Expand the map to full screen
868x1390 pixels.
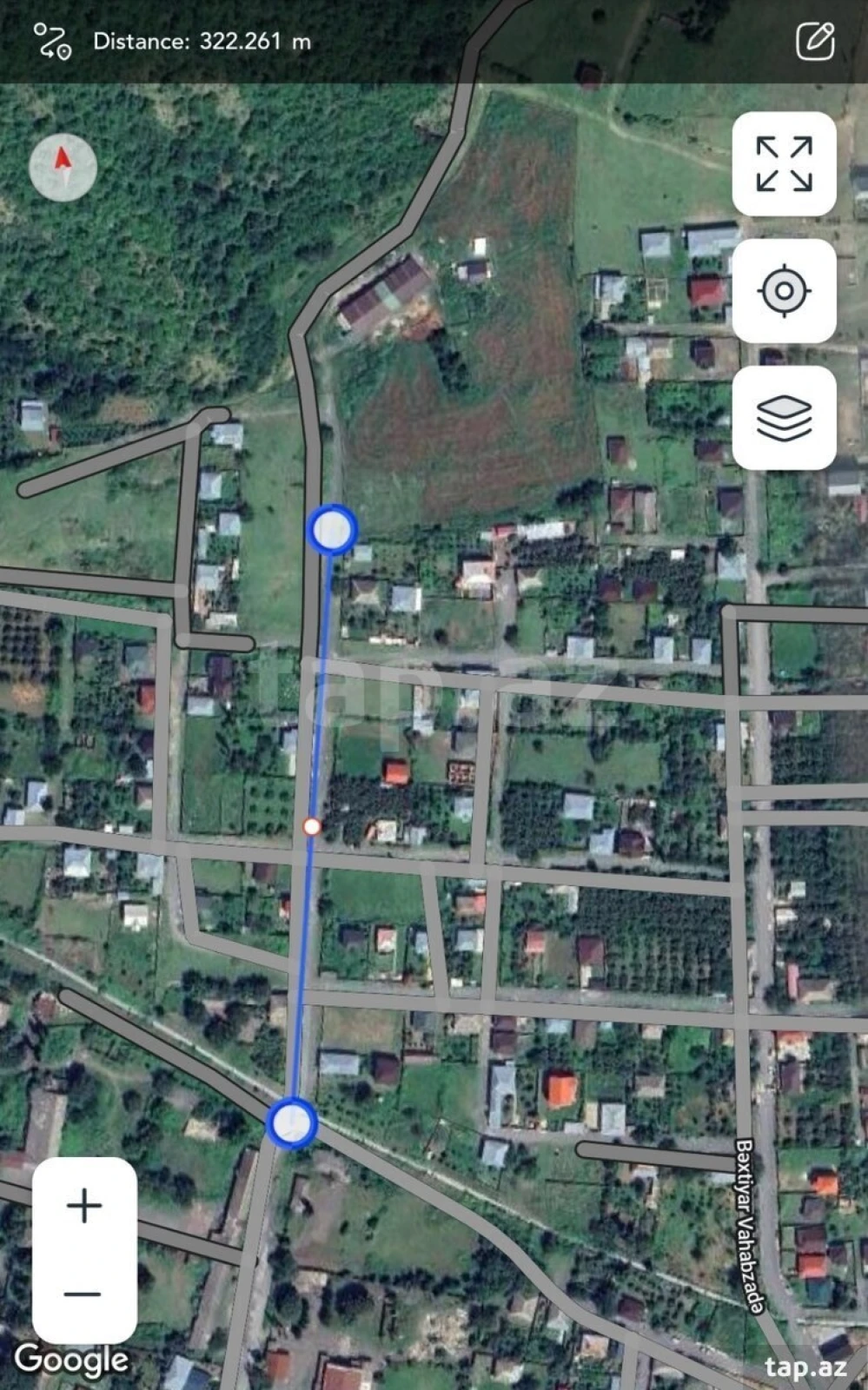784,163
